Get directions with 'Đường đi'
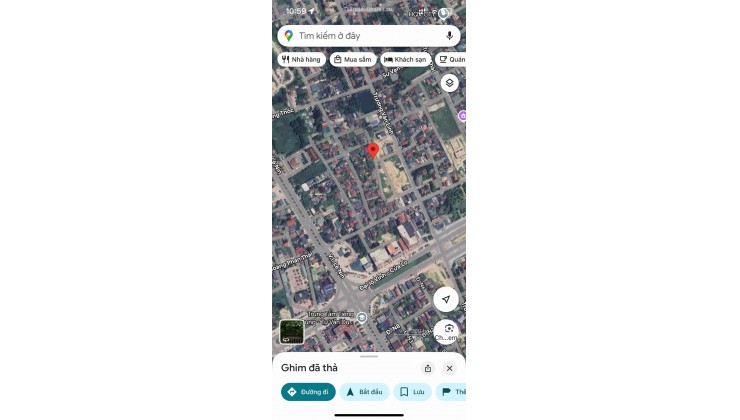The height and width of the screenshot is (420, 740). coord(308,392)
